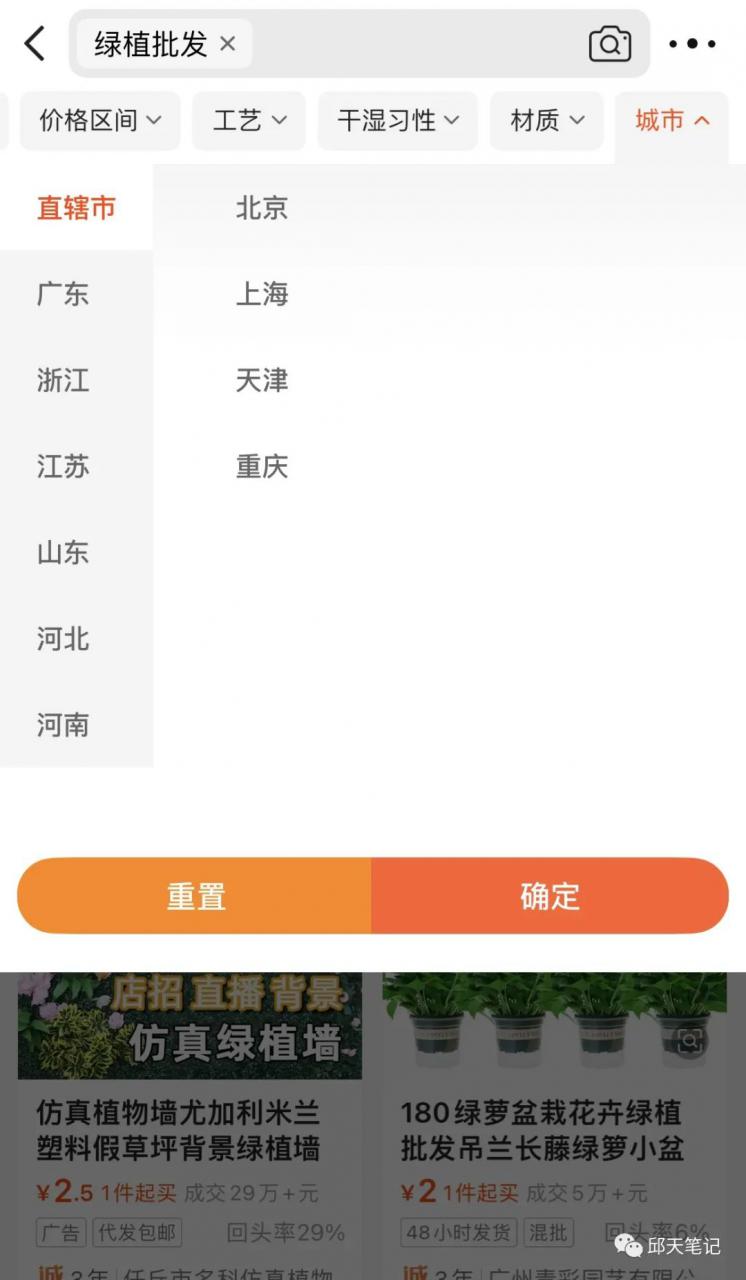Select the 浙江 province tab

tap(63, 381)
